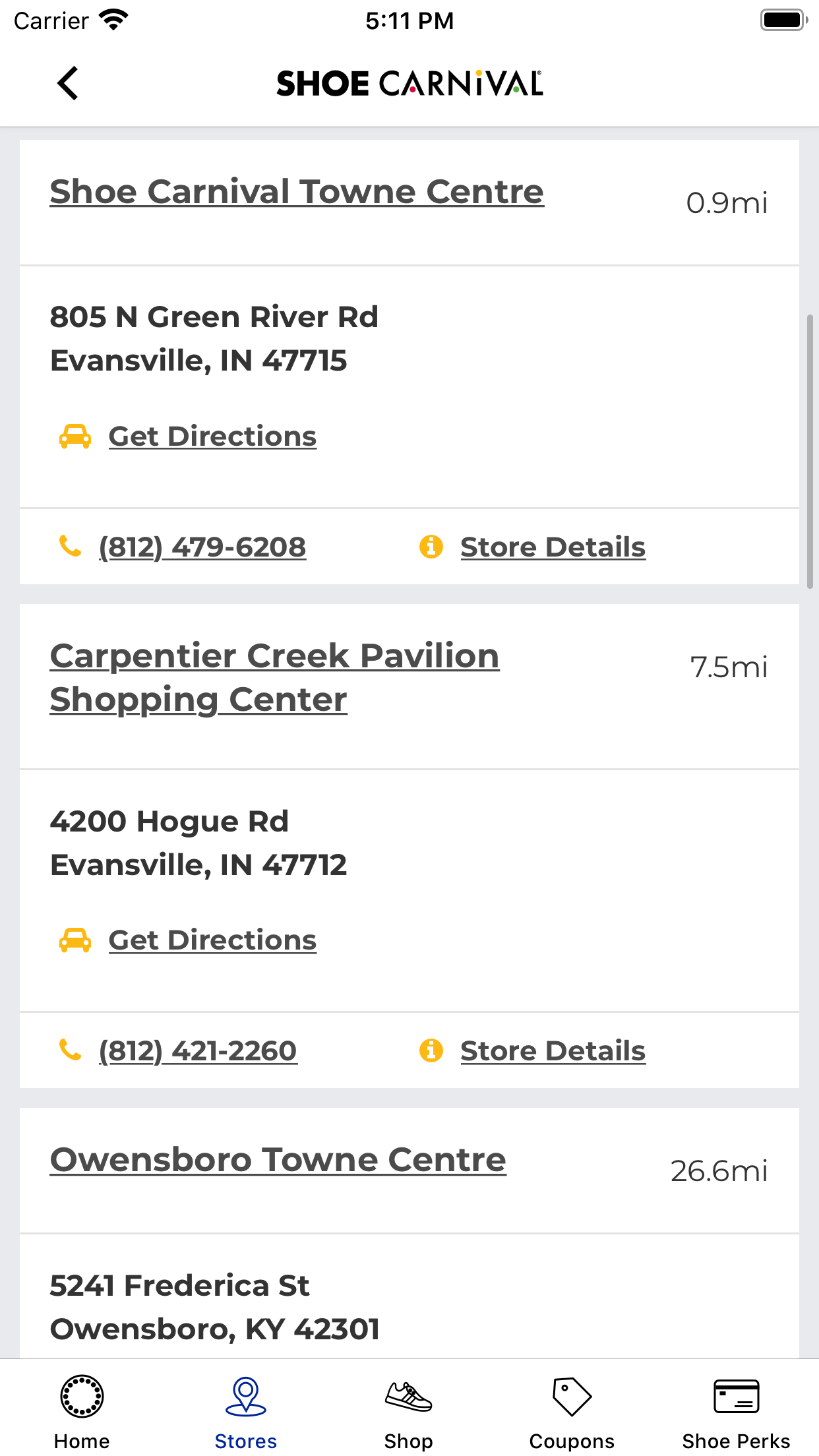The image size is (819, 1456).
Task: Open Owensboro Towne Centre store link
Action: (278, 1160)
